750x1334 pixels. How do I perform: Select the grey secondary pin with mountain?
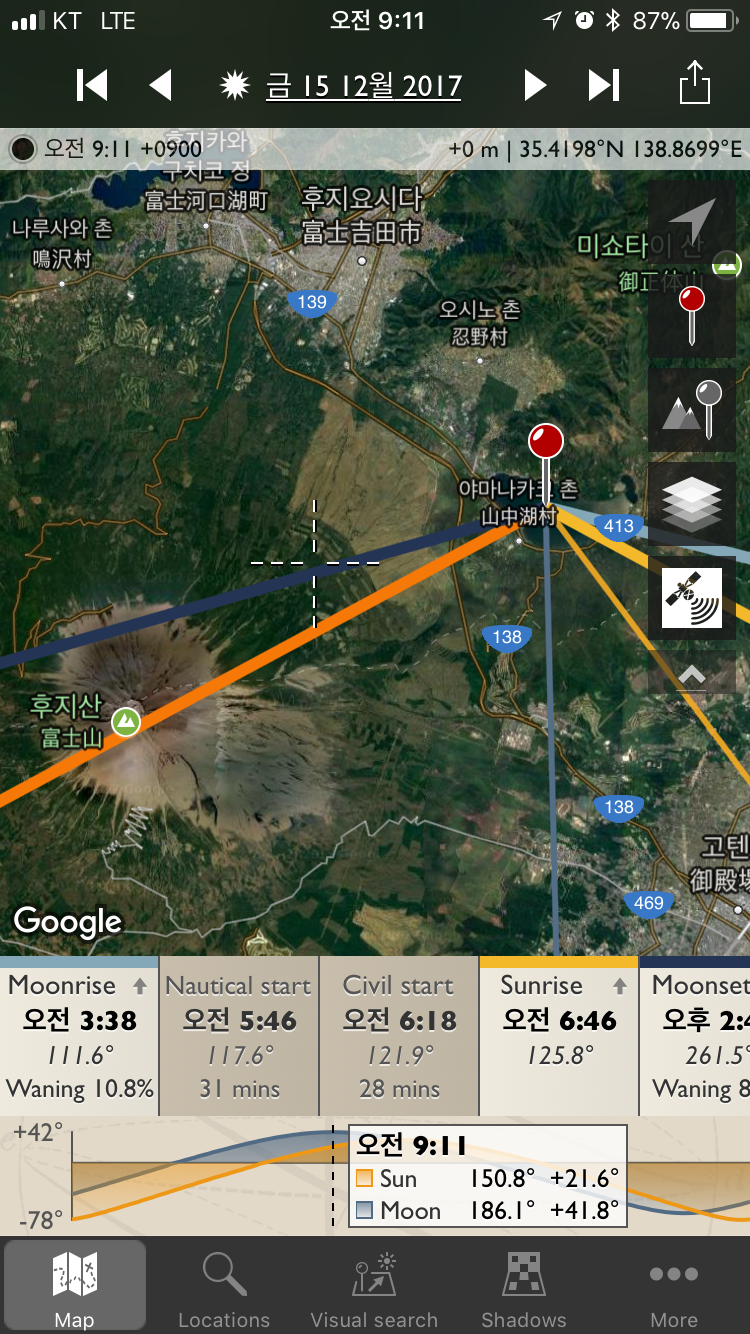[692, 408]
